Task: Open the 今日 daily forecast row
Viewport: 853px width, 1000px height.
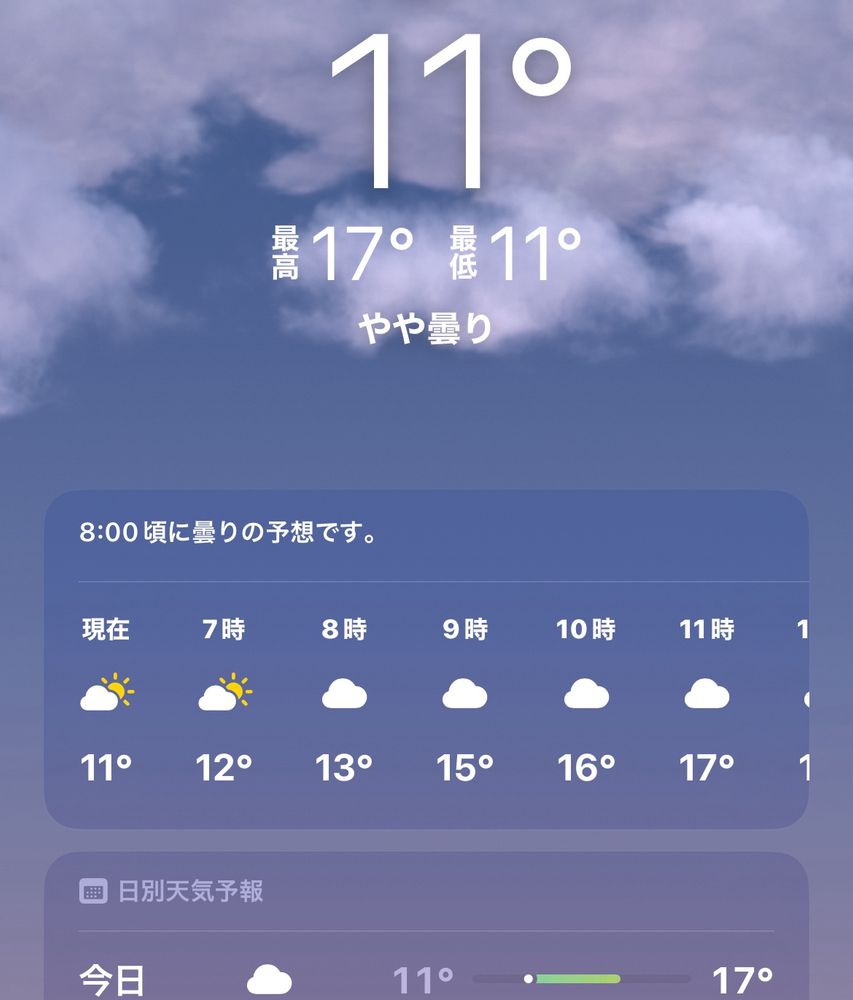Action: coord(425,979)
